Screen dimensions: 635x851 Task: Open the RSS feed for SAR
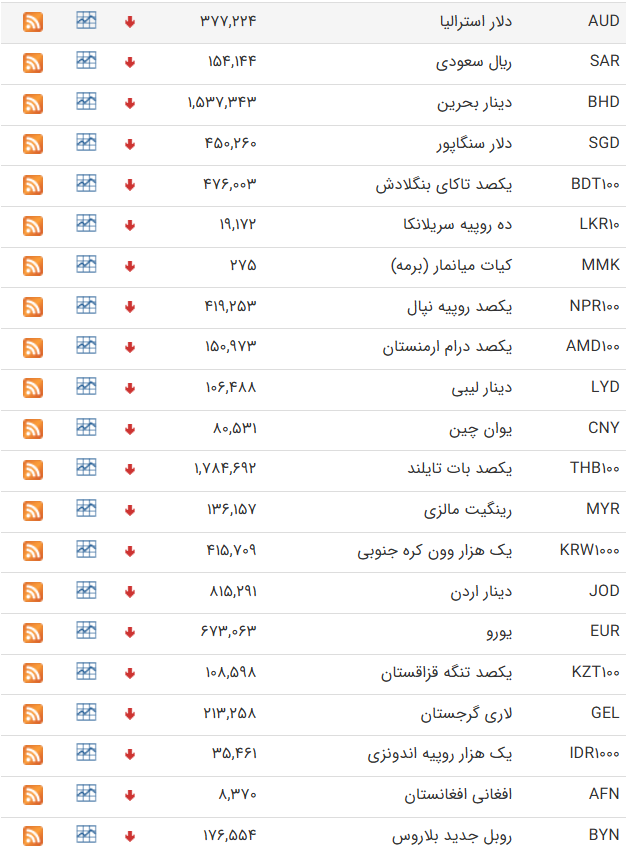pos(33,62)
